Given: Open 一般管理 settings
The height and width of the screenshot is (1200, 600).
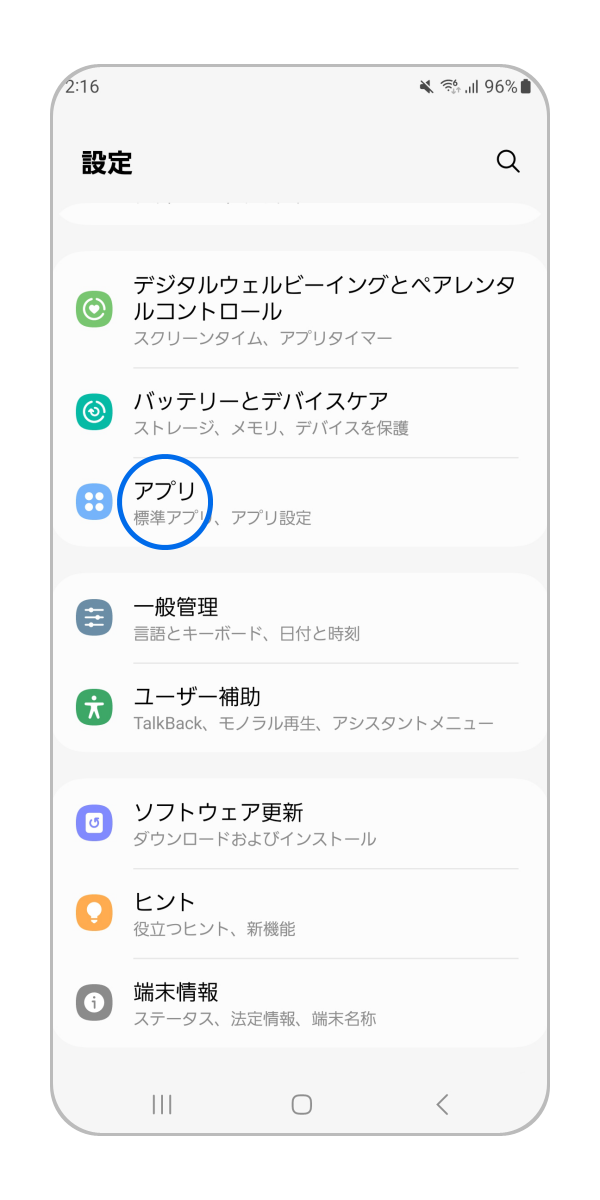Looking at the screenshot, I should [x=300, y=618].
